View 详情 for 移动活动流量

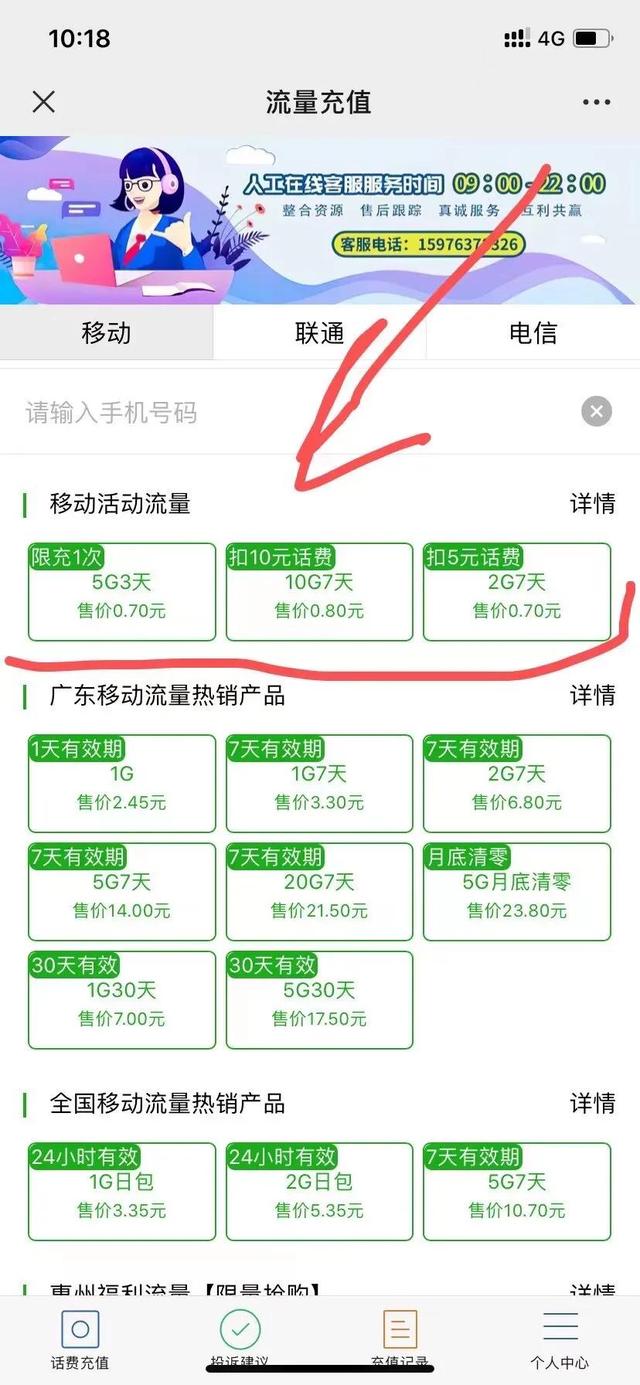(x=593, y=504)
